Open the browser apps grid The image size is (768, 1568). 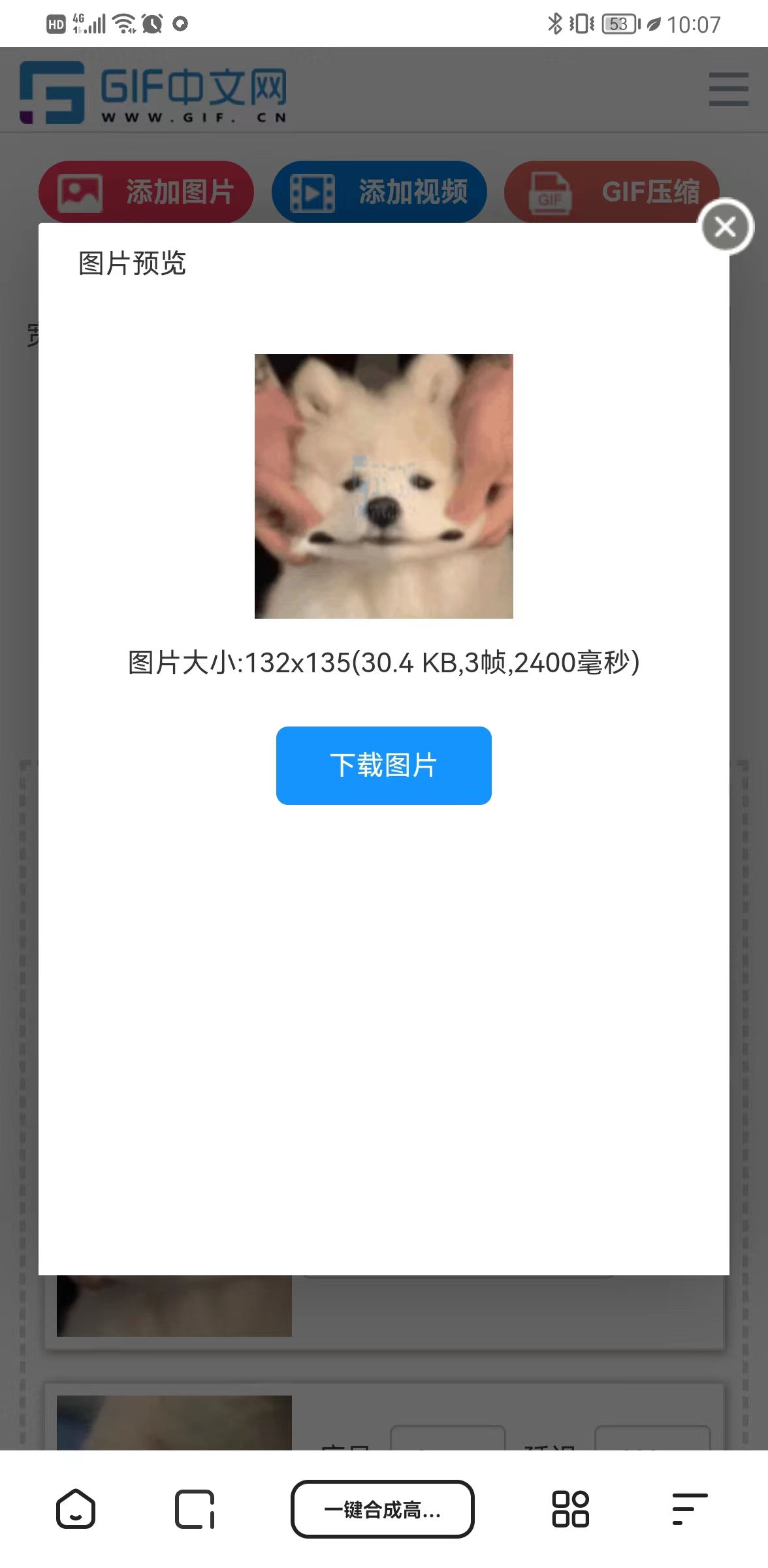[x=570, y=1509]
